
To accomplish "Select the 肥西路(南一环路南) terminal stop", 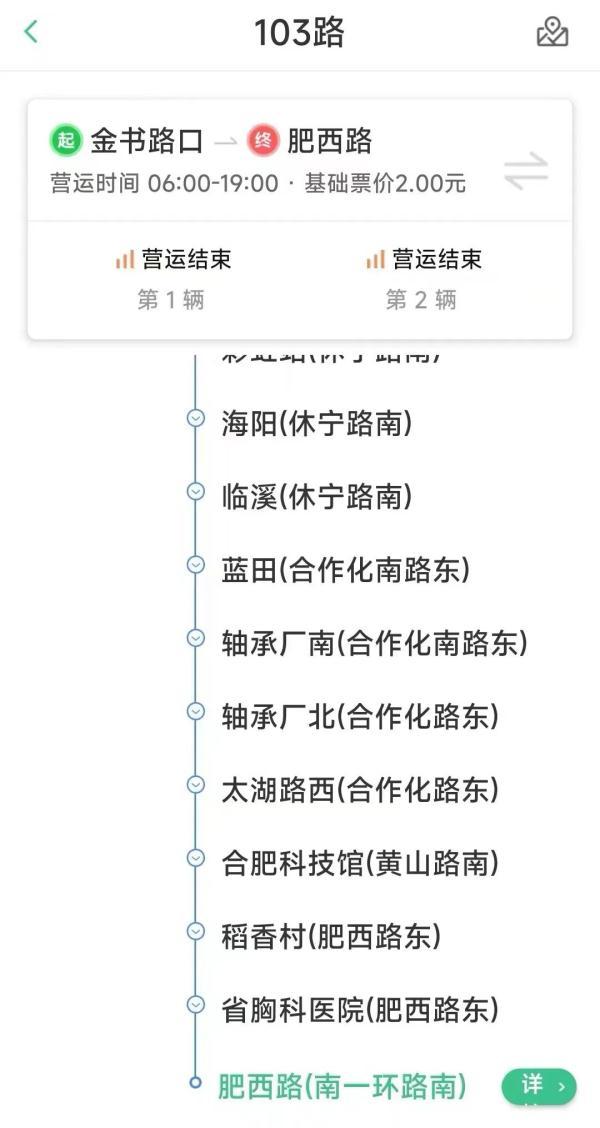I will (342, 1085).
